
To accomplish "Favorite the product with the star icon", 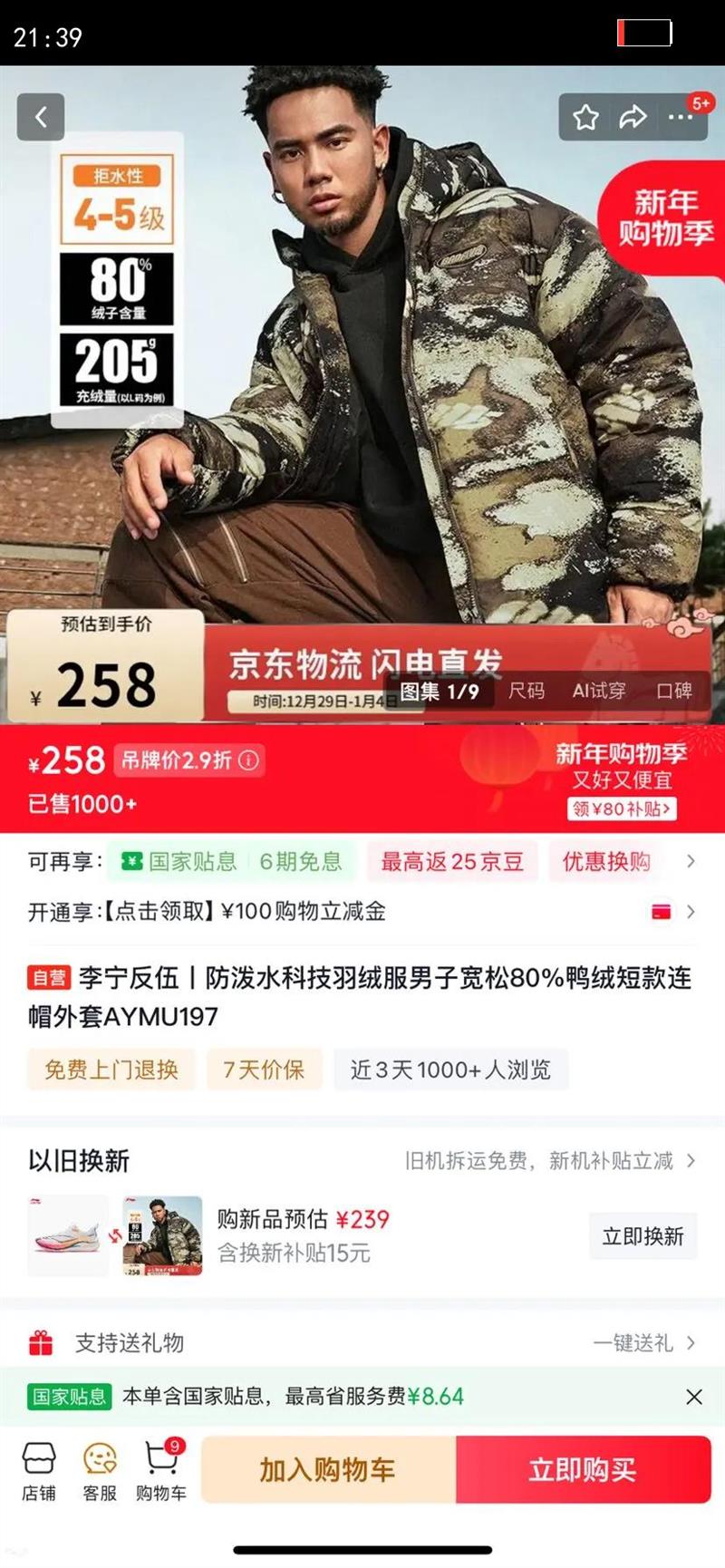I will pos(586,117).
